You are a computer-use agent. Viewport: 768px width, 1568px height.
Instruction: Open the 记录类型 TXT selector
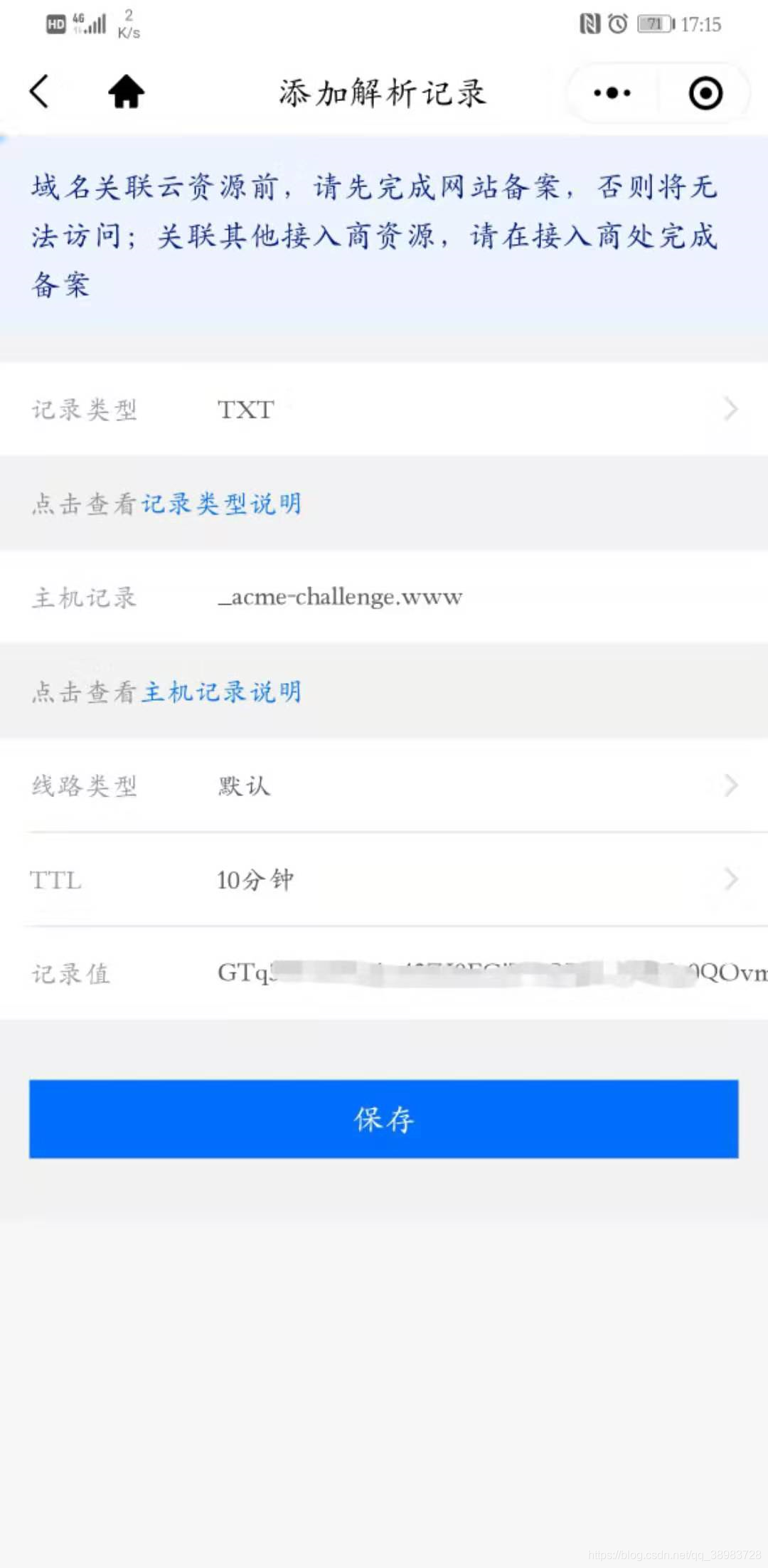pyautogui.click(x=384, y=409)
